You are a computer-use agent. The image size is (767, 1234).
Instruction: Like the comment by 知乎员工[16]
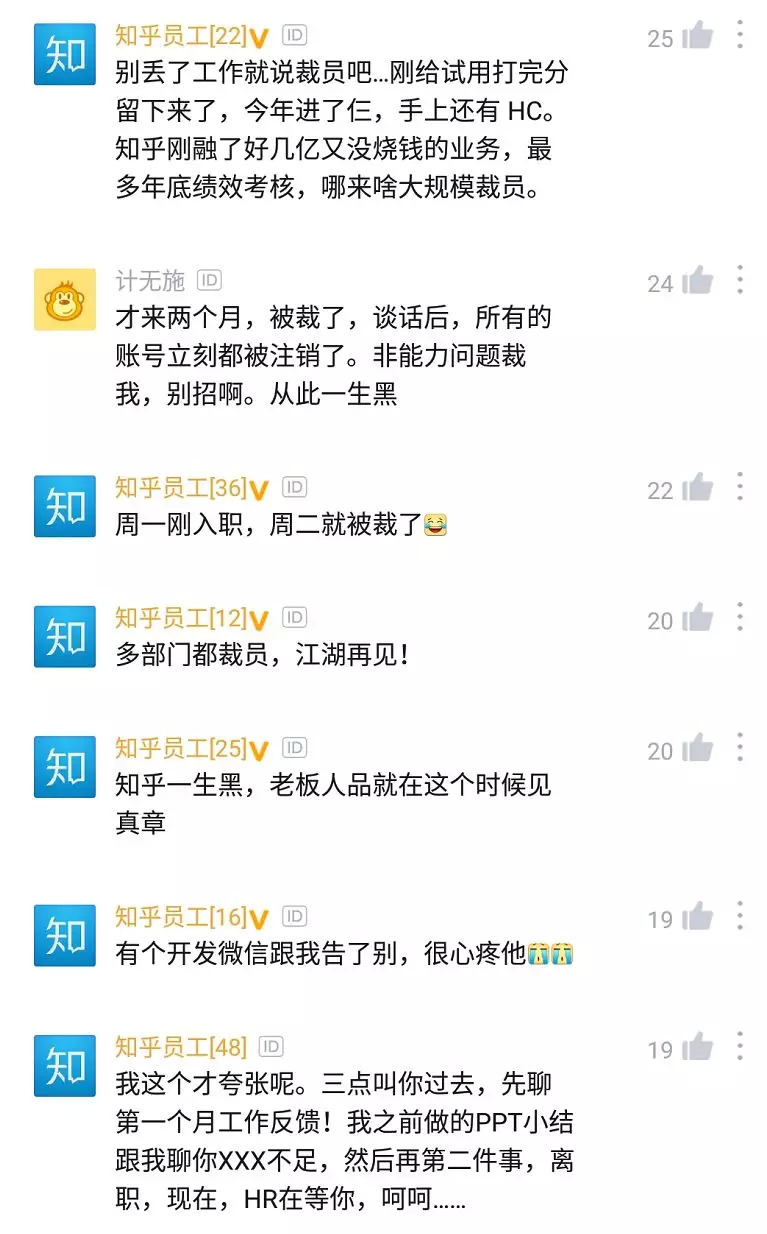coord(697,917)
